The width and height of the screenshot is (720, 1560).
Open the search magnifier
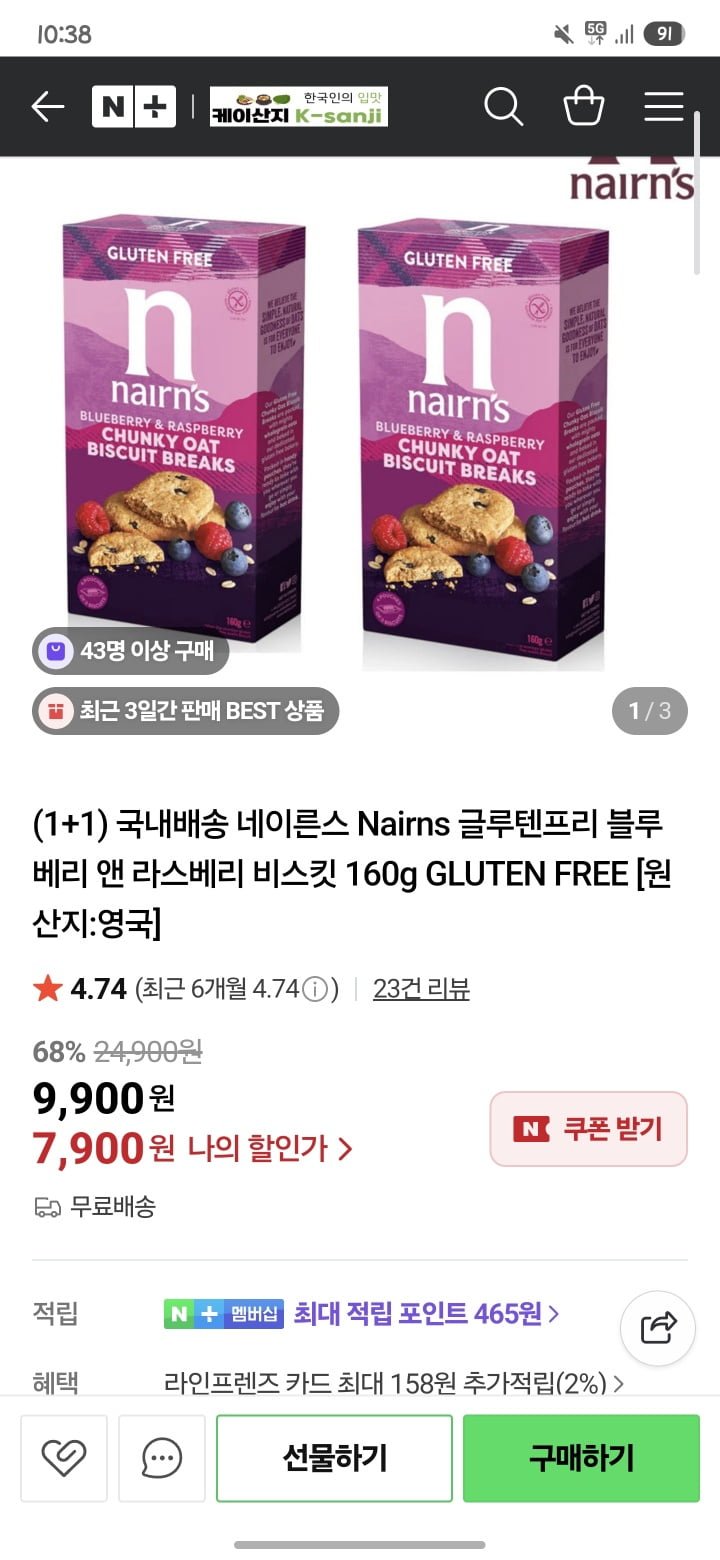[x=503, y=107]
